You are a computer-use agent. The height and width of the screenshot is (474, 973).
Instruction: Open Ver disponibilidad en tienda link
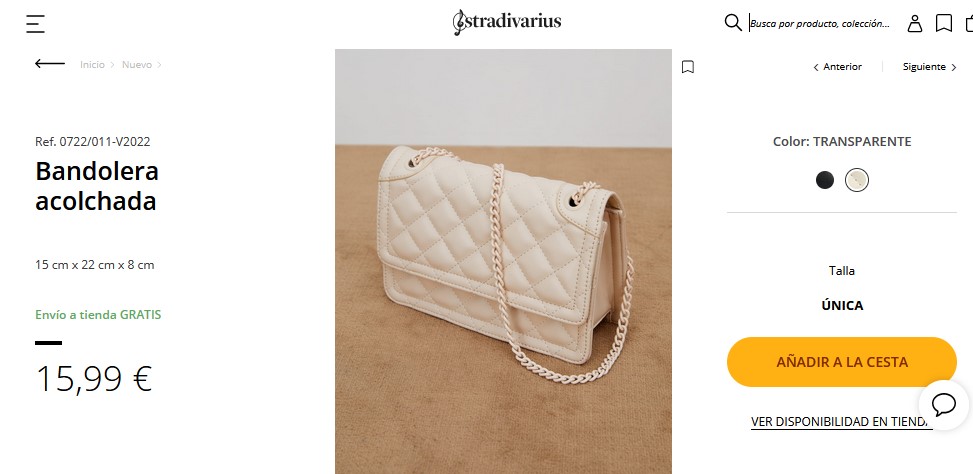[x=841, y=422]
